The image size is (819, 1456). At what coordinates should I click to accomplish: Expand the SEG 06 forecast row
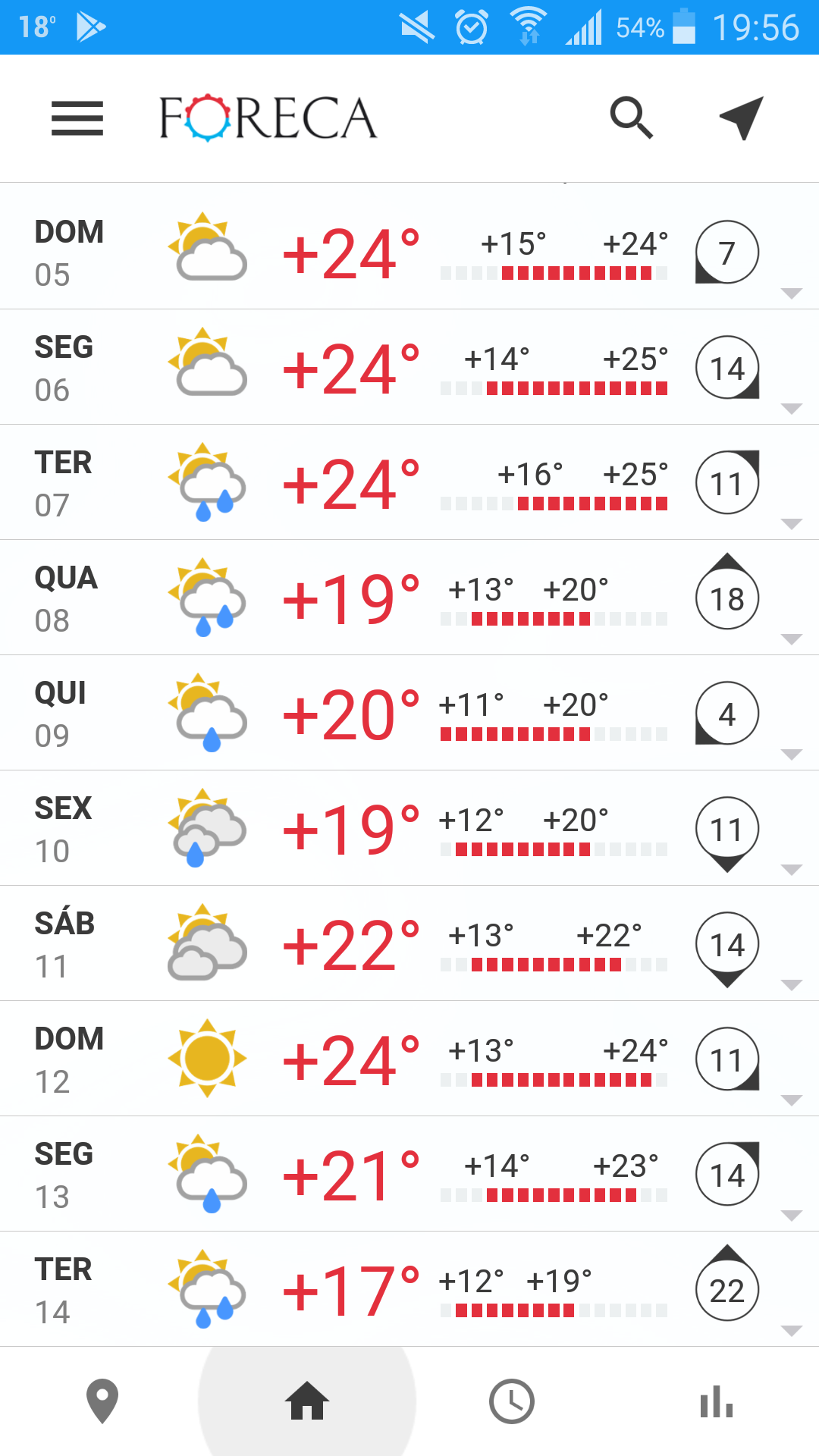pyautogui.click(x=409, y=367)
